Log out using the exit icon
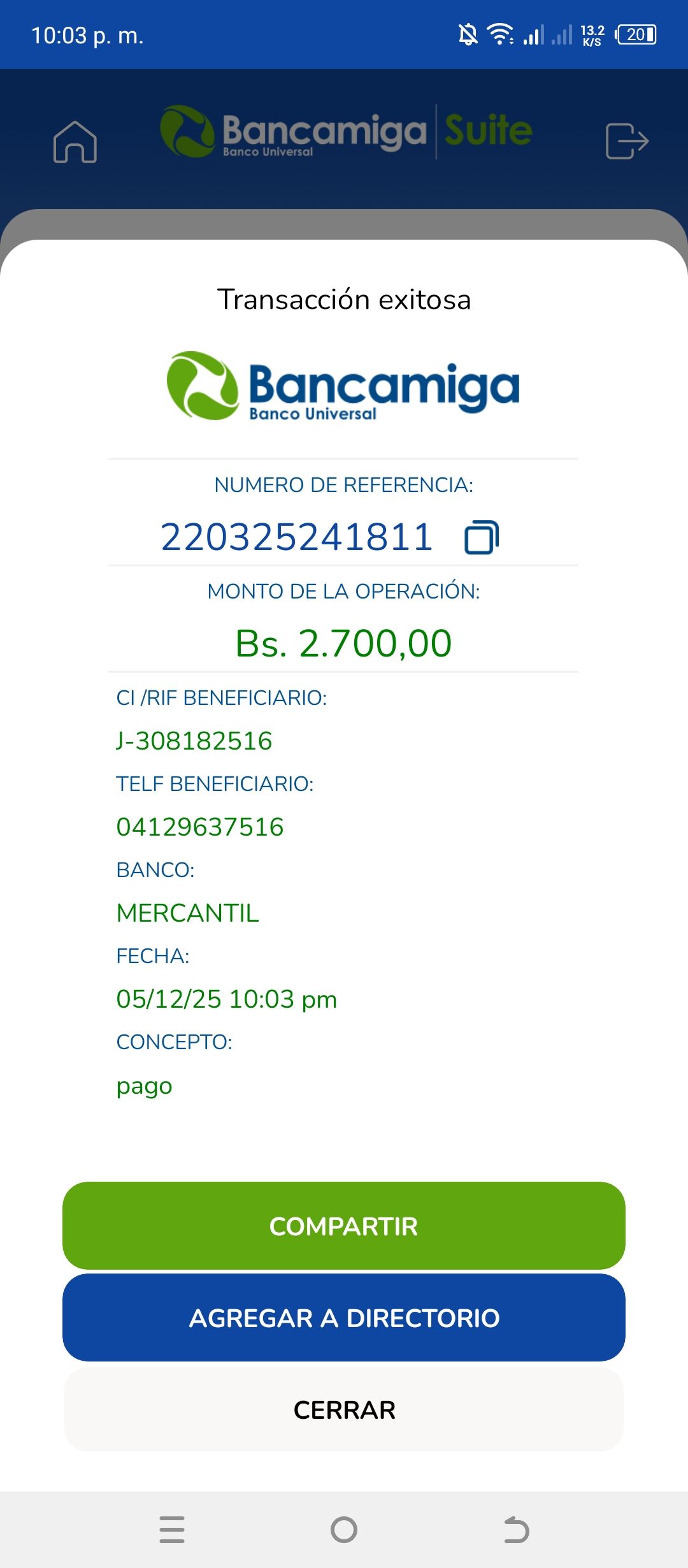The height and width of the screenshot is (1568, 688). tap(627, 141)
